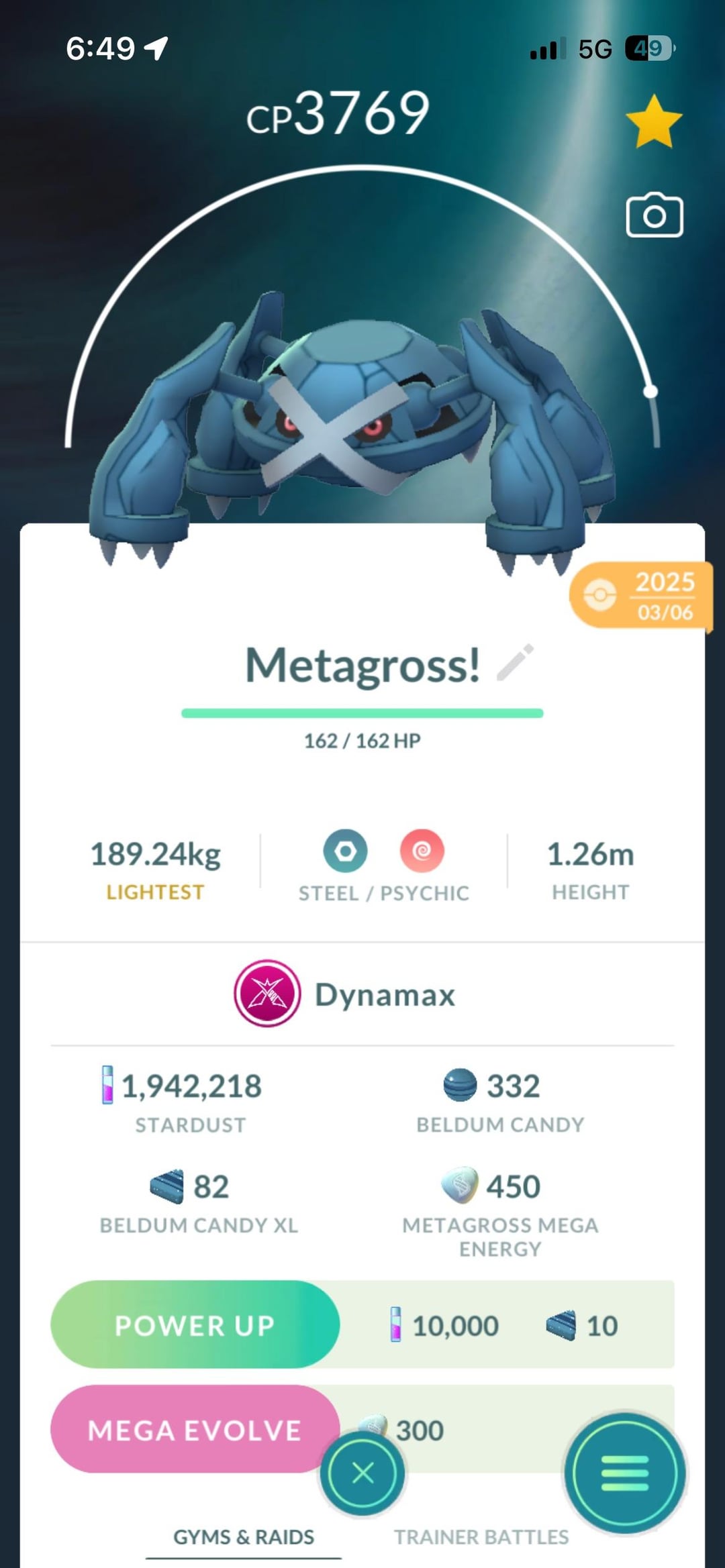The width and height of the screenshot is (725, 1568).
Task: Tap the Power Up button
Action: tap(195, 1324)
